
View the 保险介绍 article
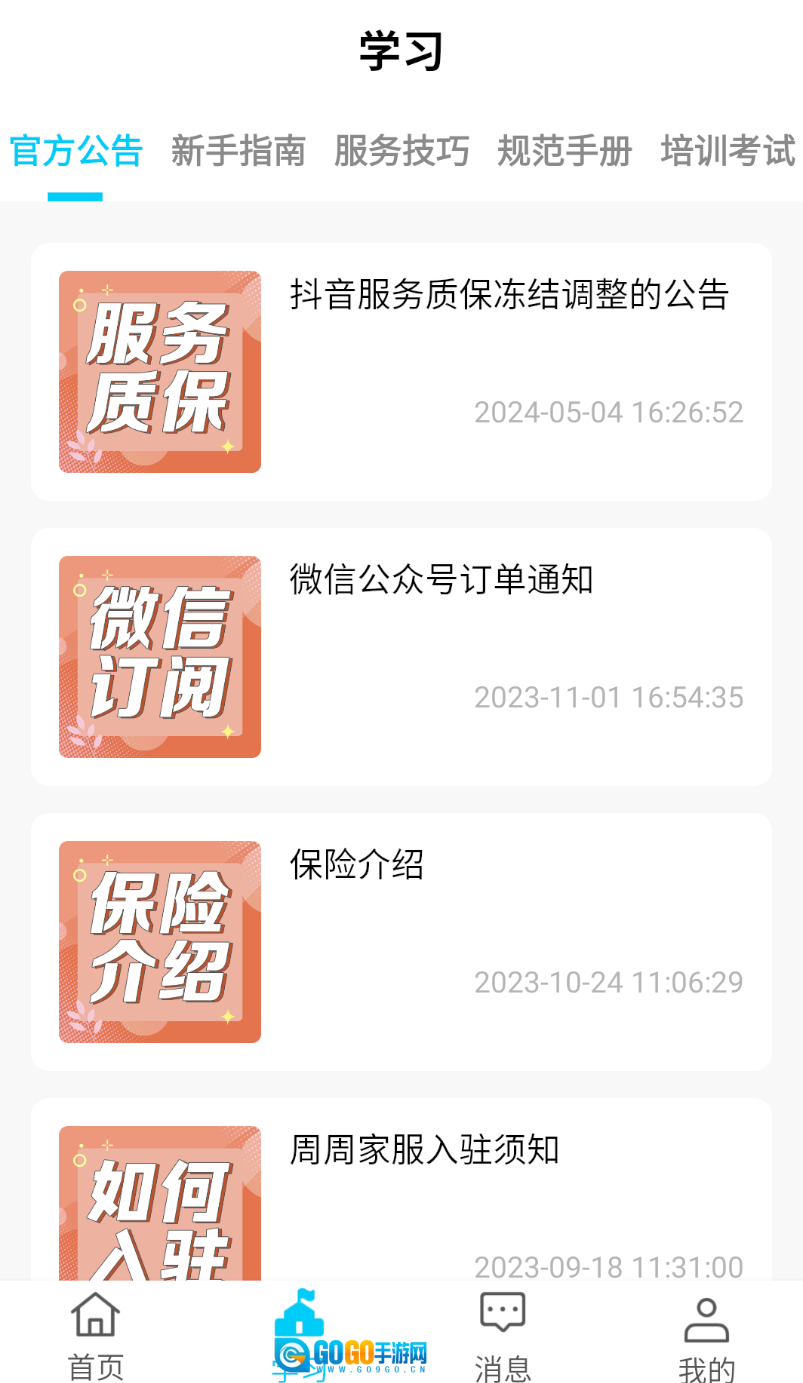tap(401, 941)
